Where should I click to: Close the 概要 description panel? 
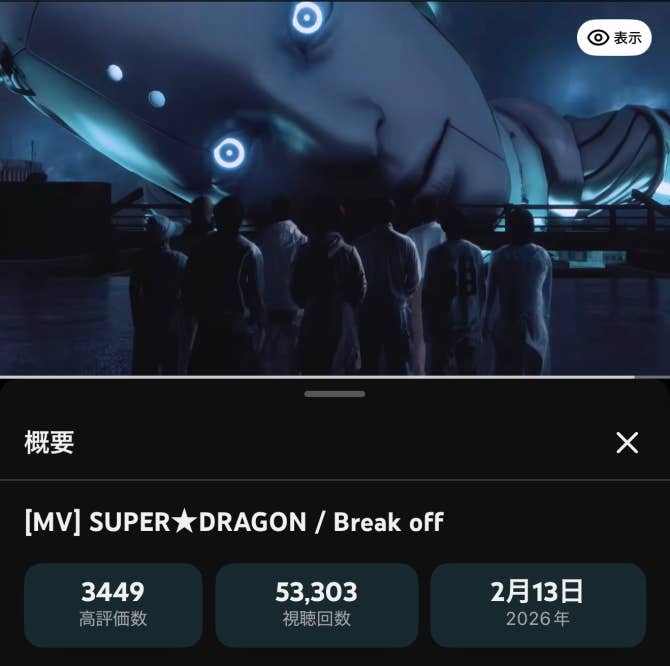coord(627,443)
